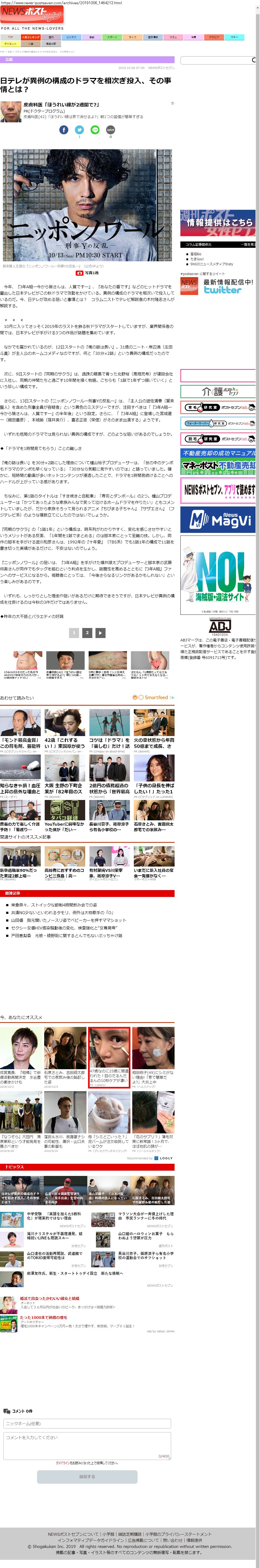Share article on Twitter
This screenshot has width=260, height=1568.
[79, 130]
